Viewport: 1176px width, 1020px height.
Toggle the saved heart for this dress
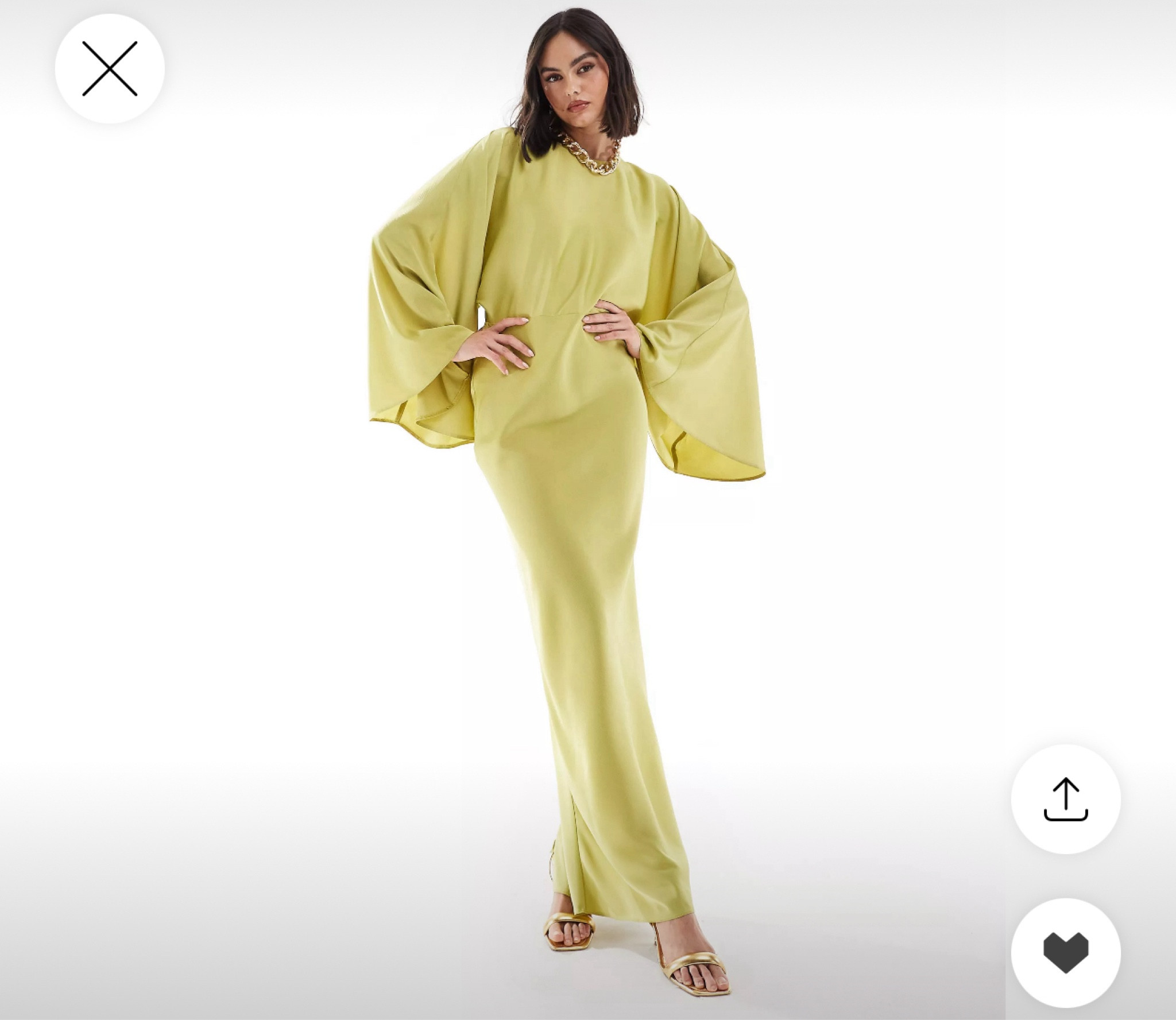[1065, 953]
